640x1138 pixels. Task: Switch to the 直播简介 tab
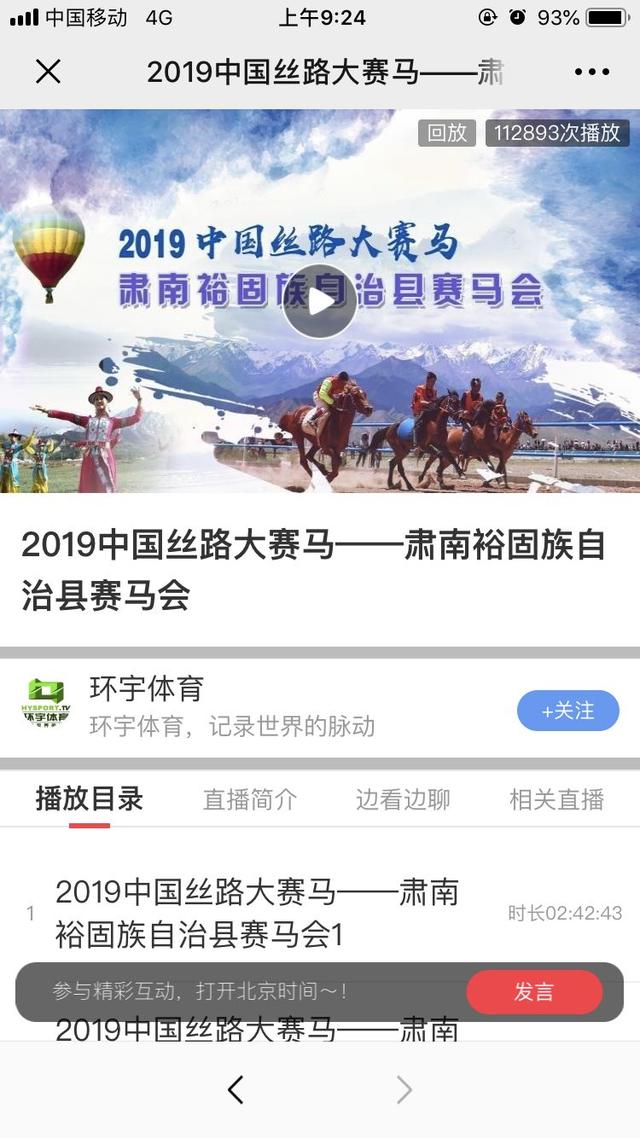pyautogui.click(x=250, y=799)
